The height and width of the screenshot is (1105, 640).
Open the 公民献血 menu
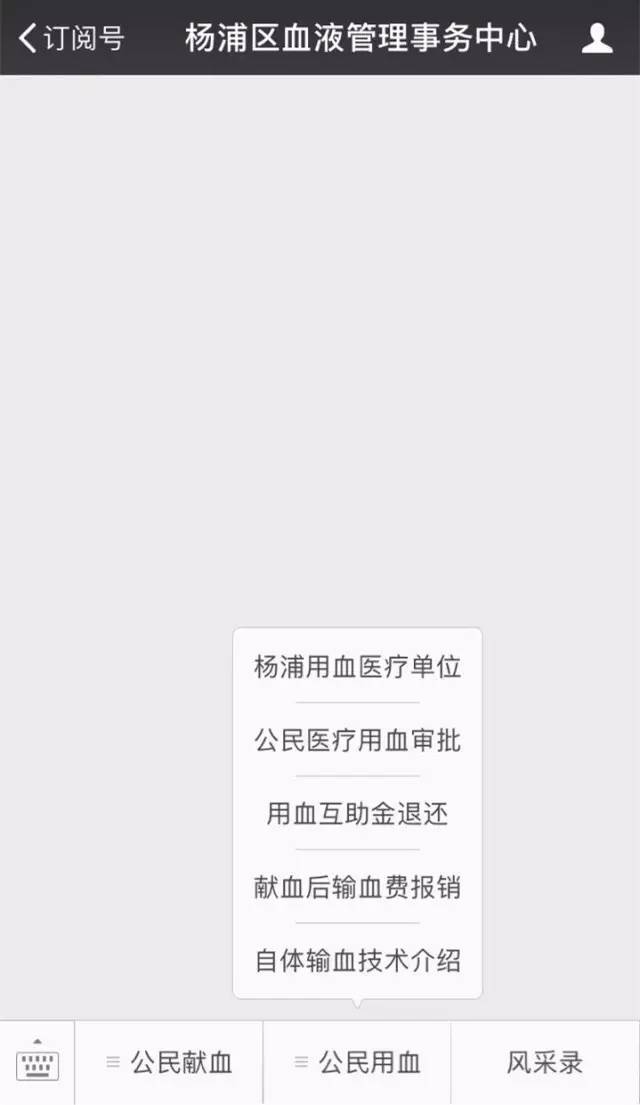coord(169,1062)
